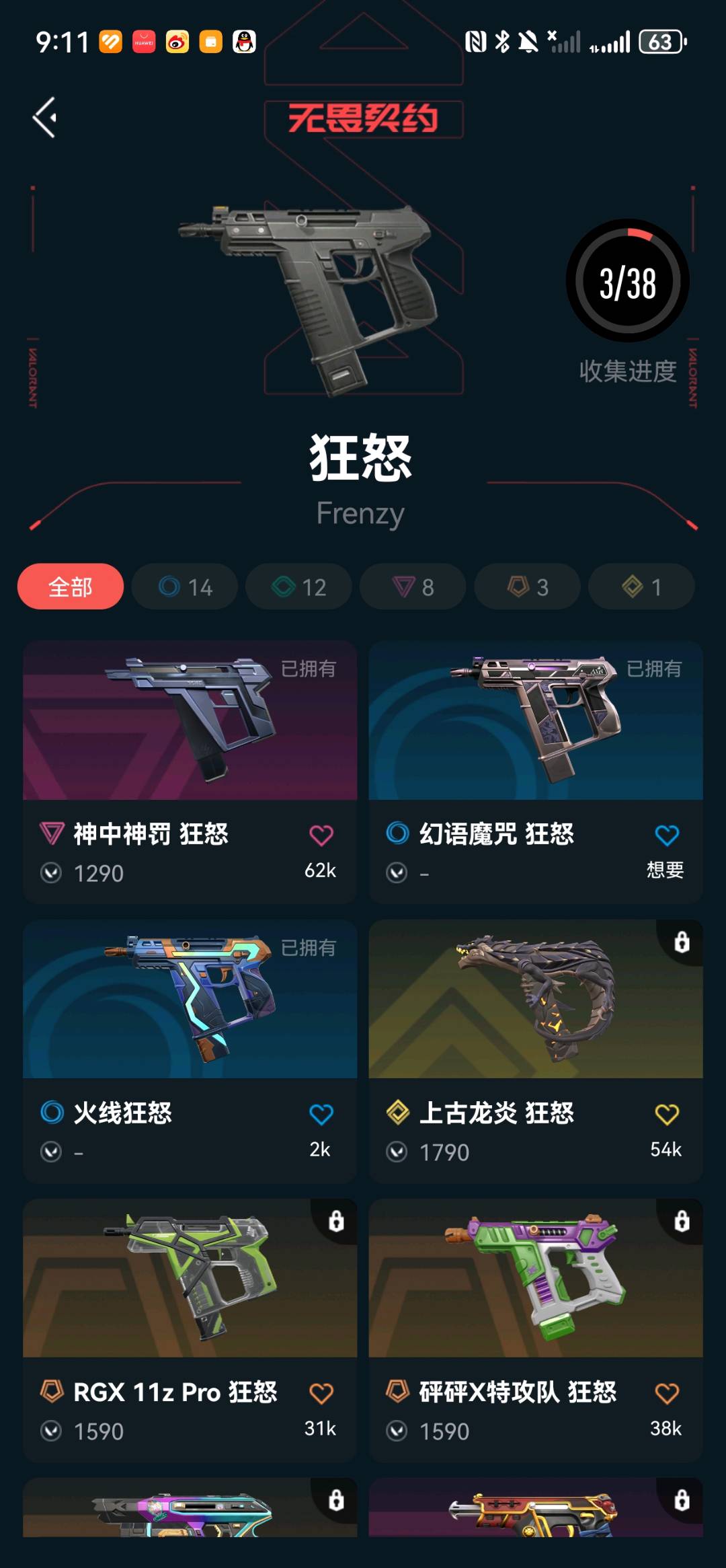Filter skins by the blue tier with 14
The image size is (726, 1568).
point(185,587)
